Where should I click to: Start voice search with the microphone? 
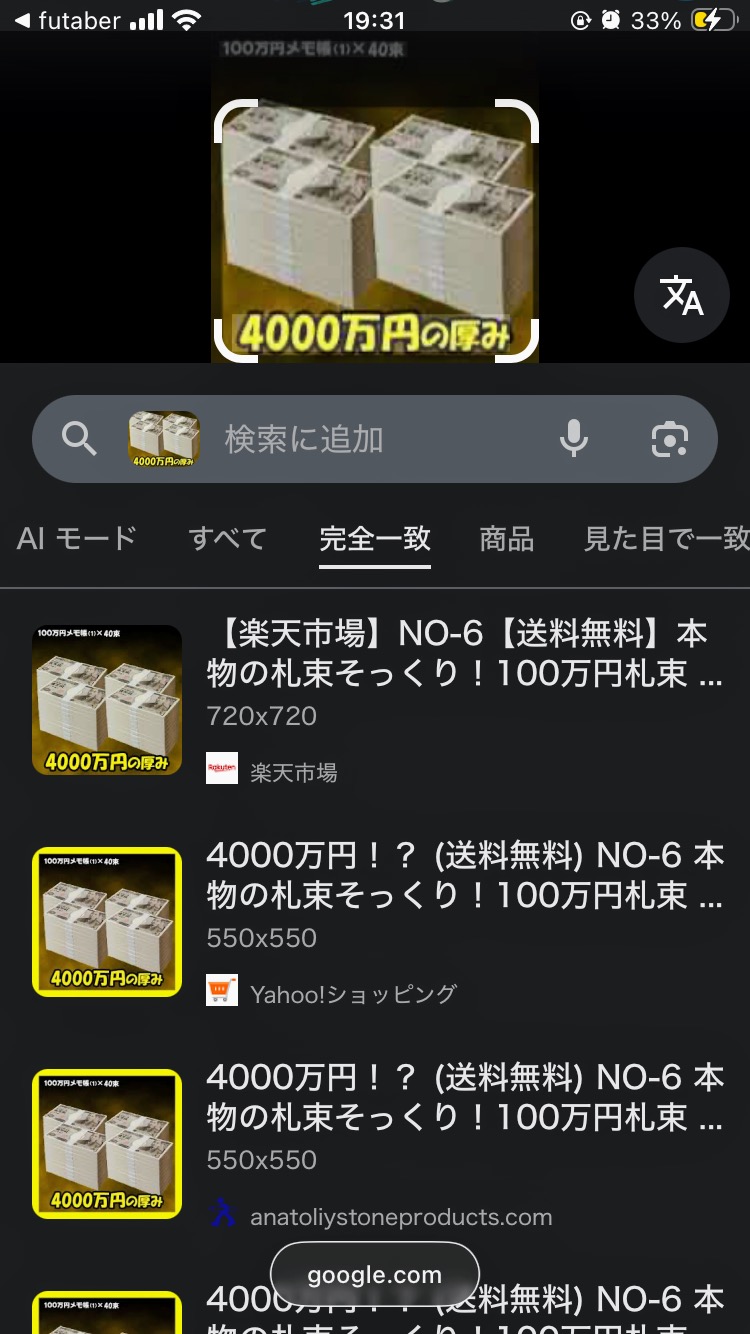574,439
